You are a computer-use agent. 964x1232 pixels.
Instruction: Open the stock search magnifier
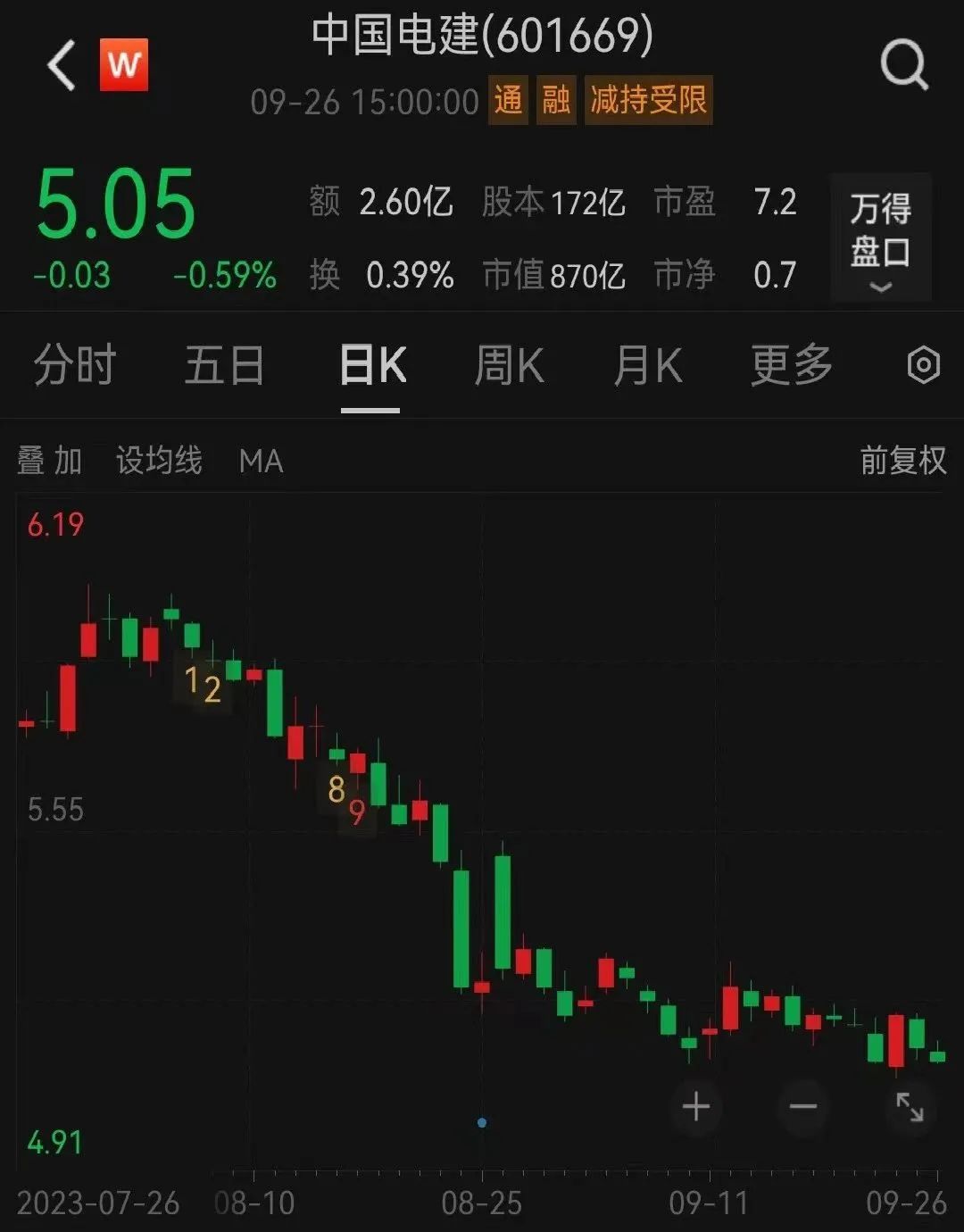pyautogui.click(x=903, y=66)
